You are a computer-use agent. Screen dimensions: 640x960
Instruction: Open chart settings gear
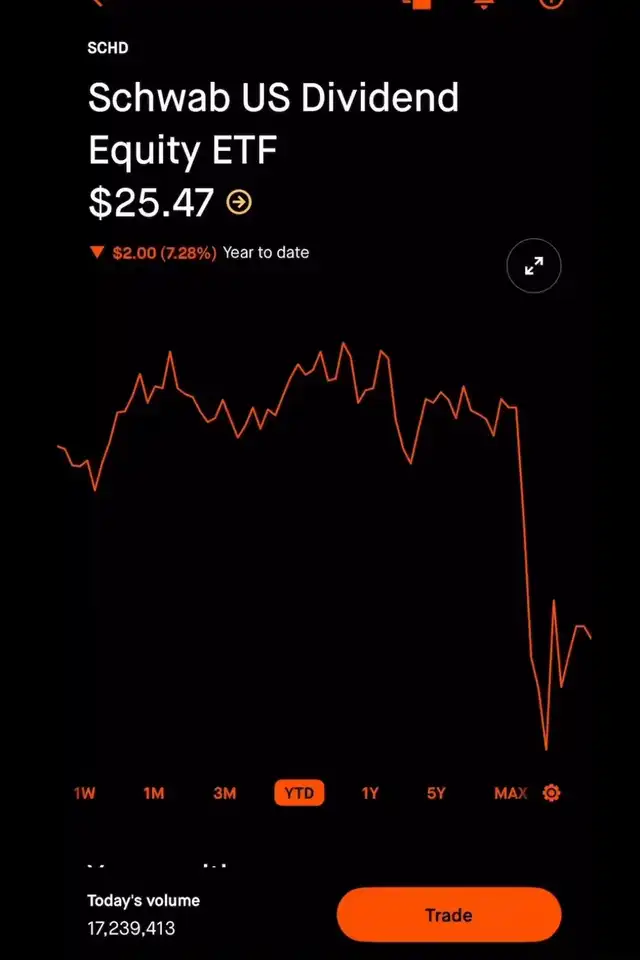pos(551,793)
